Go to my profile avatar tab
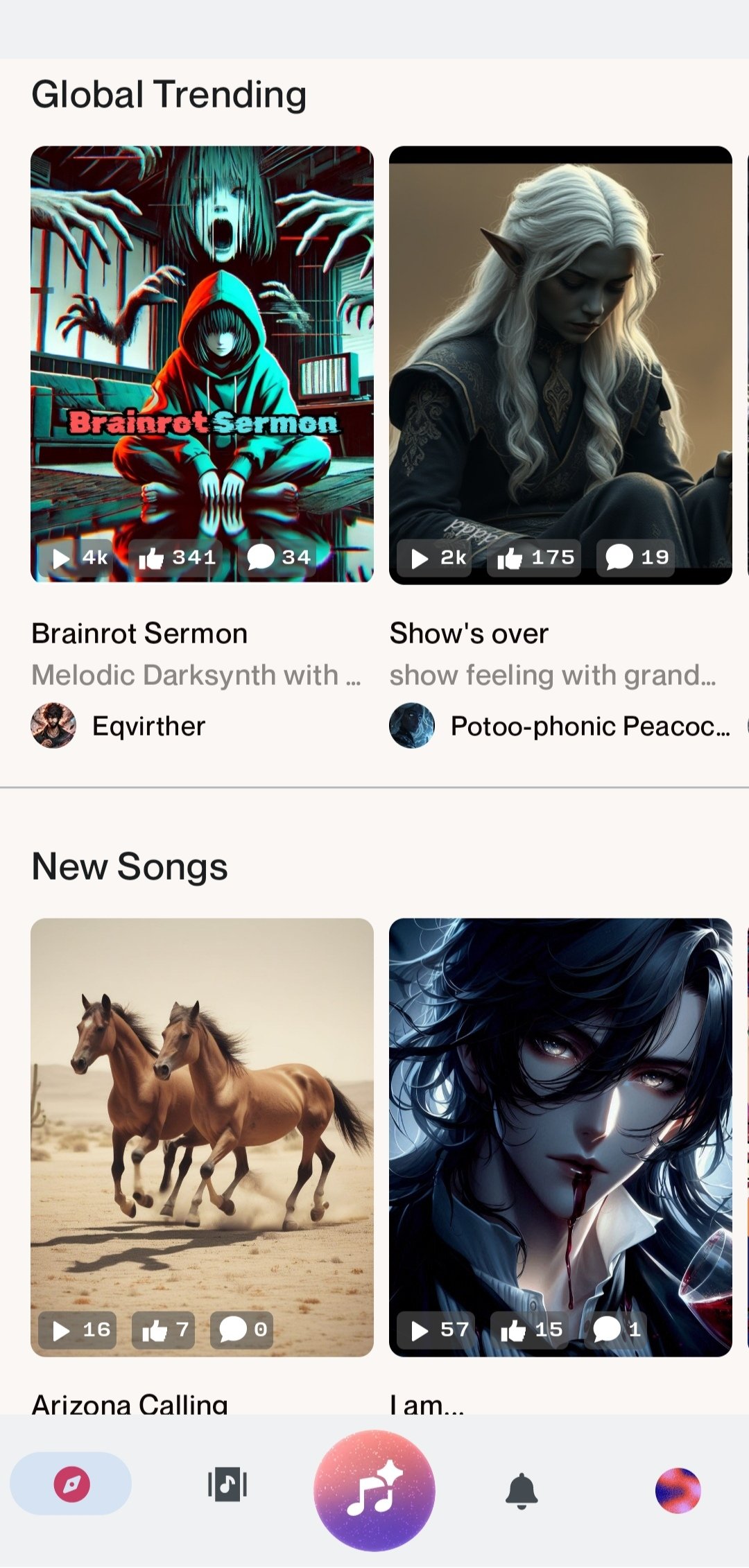 (678, 1490)
